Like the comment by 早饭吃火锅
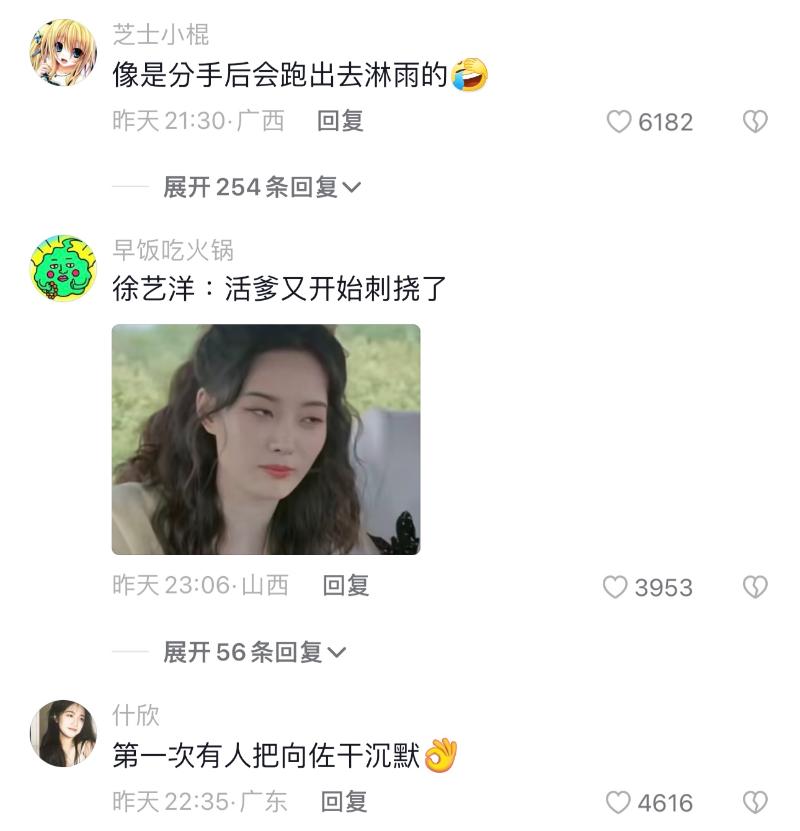800x831 pixels. tap(616, 588)
